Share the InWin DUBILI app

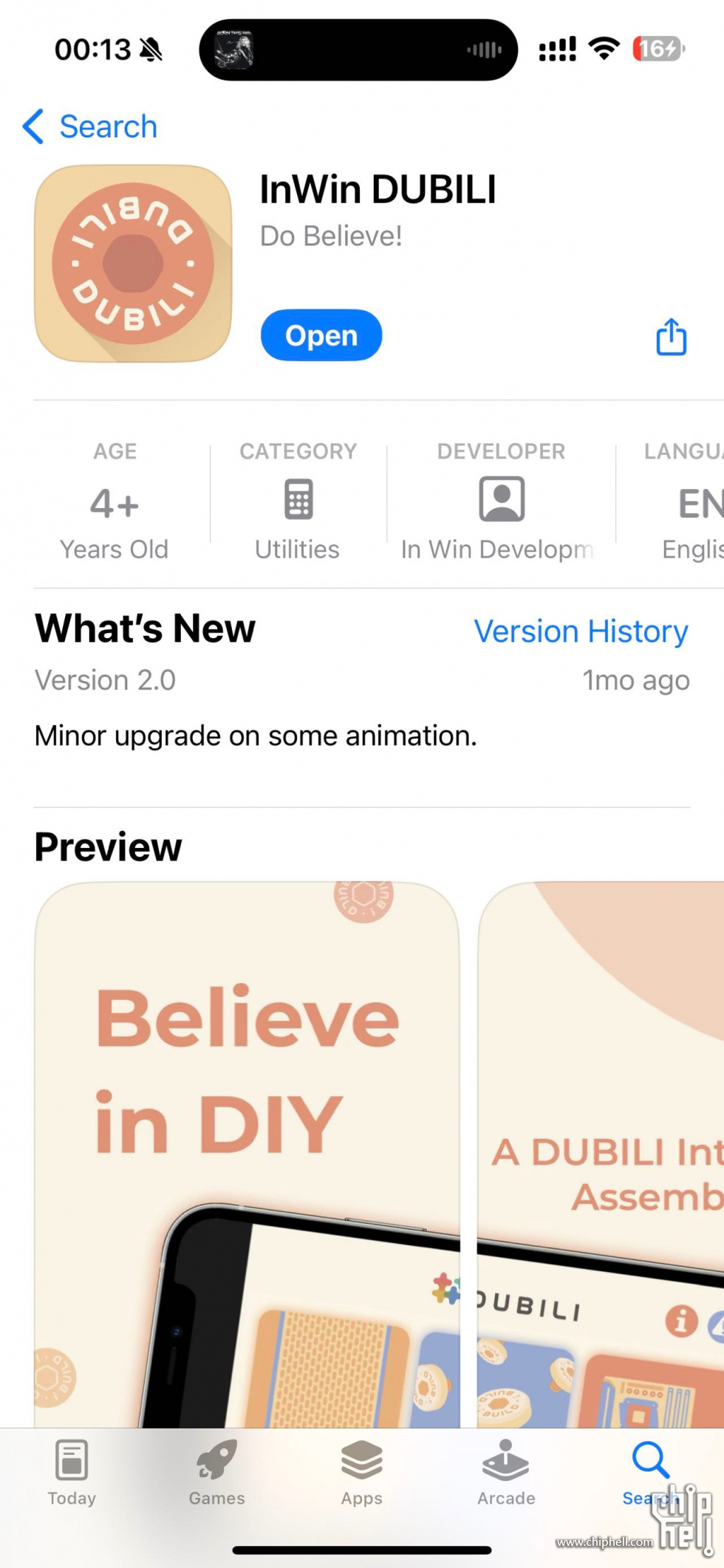[x=671, y=338]
